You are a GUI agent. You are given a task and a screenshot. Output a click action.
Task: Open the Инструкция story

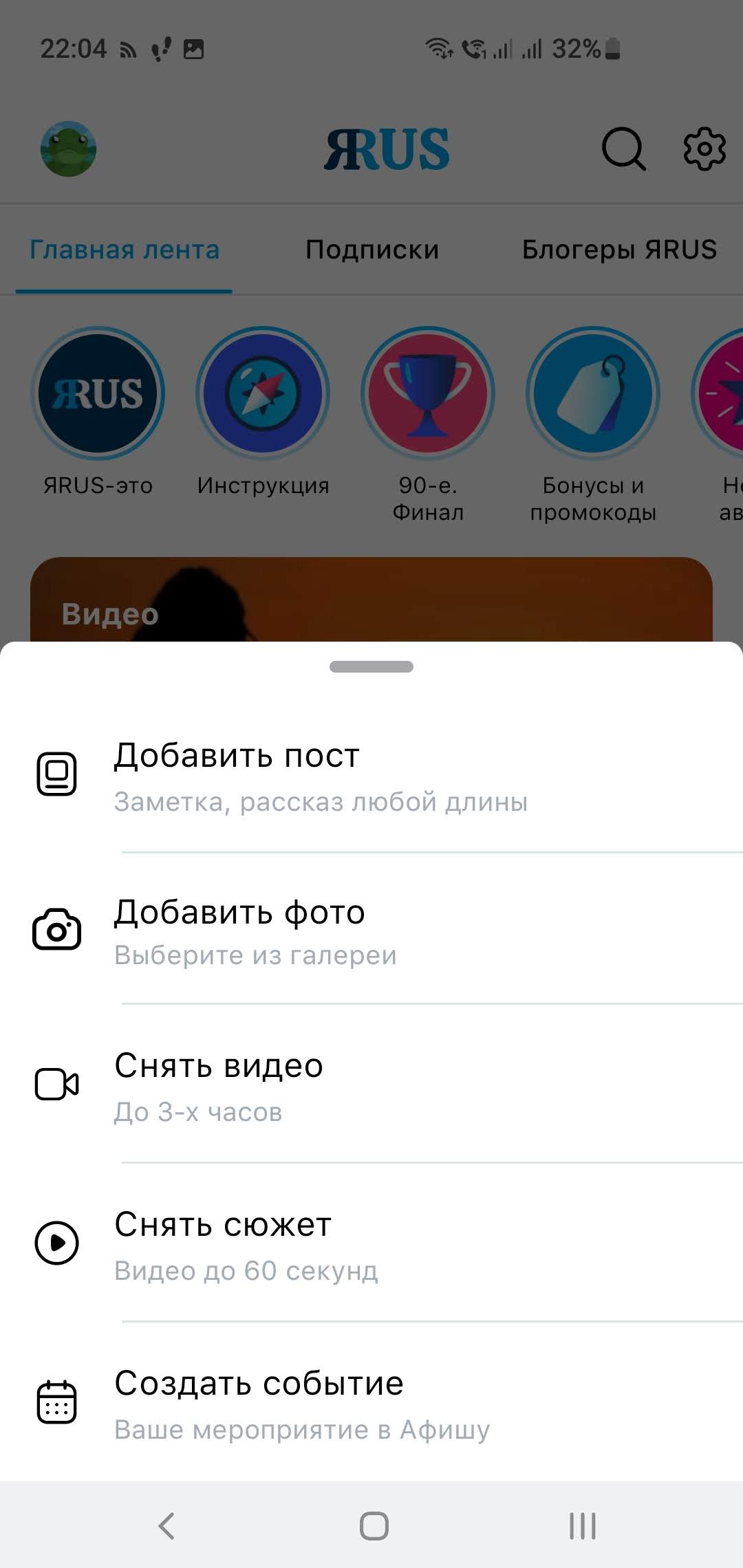pos(263,393)
